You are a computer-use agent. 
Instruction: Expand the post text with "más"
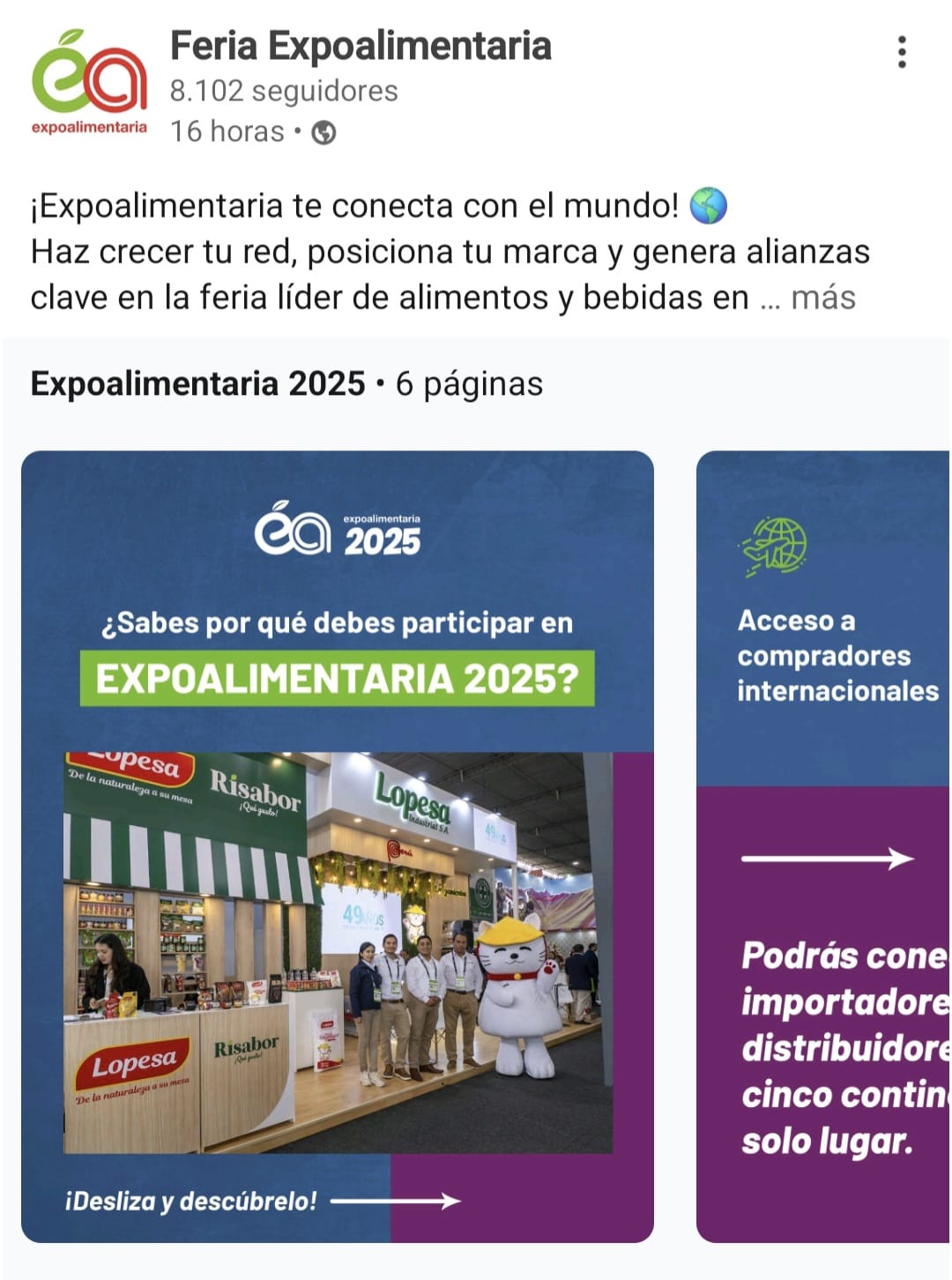pyautogui.click(x=822, y=298)
